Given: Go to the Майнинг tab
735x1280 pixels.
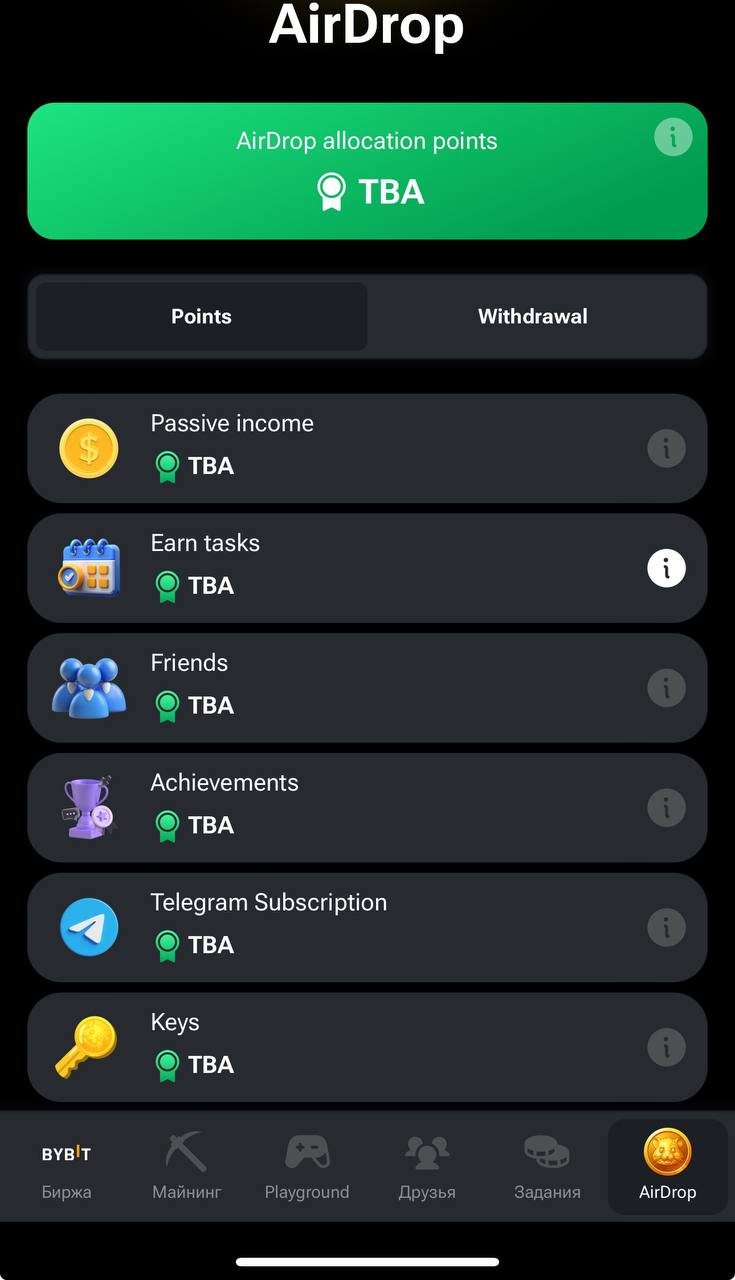Looking at the screenshot, I should pyautogui.click(x=187, y=1166).
